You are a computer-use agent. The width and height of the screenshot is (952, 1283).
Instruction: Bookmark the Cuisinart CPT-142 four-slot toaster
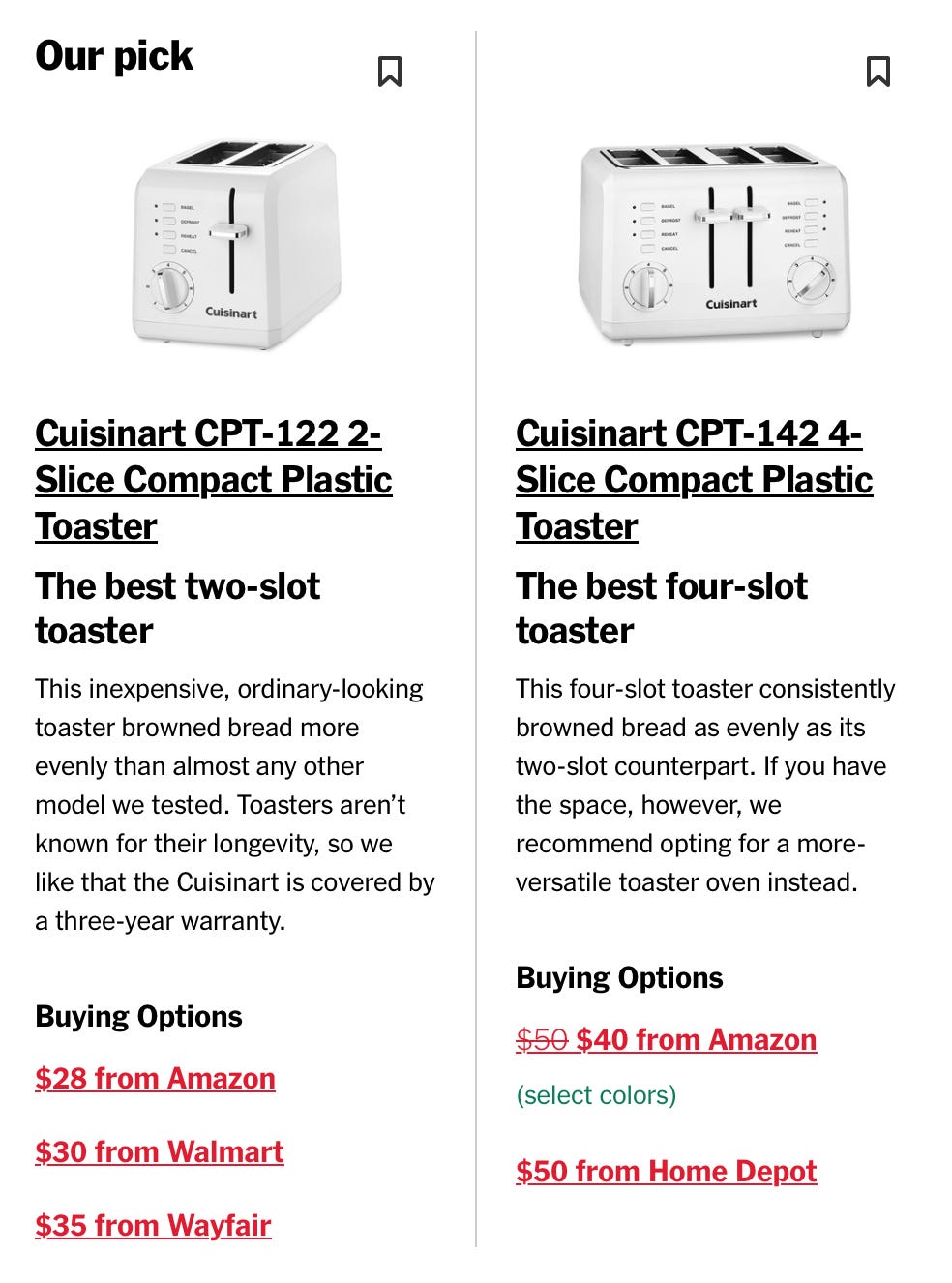click(878, 72)
